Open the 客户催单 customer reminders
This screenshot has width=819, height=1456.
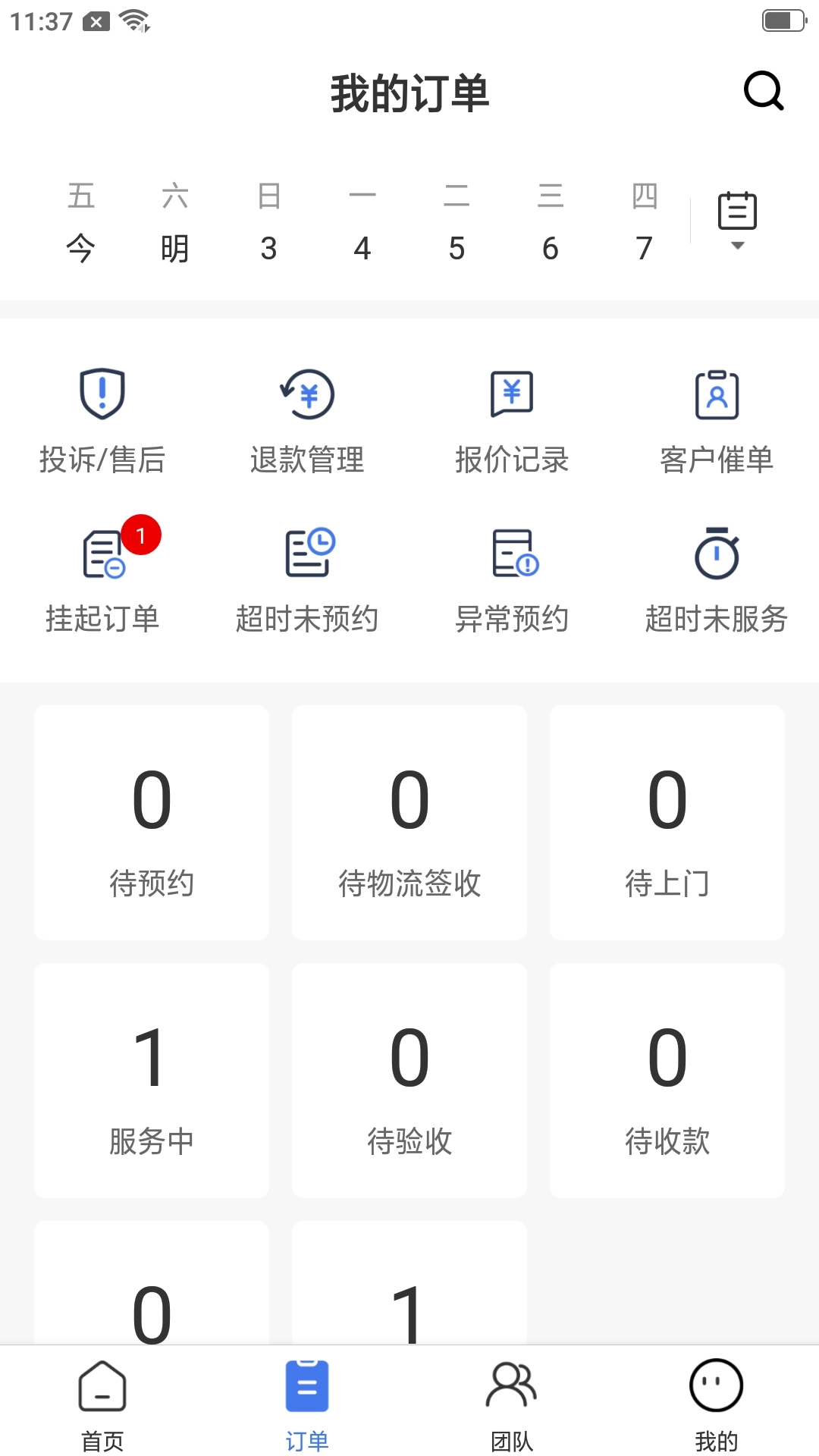(717, 421)
